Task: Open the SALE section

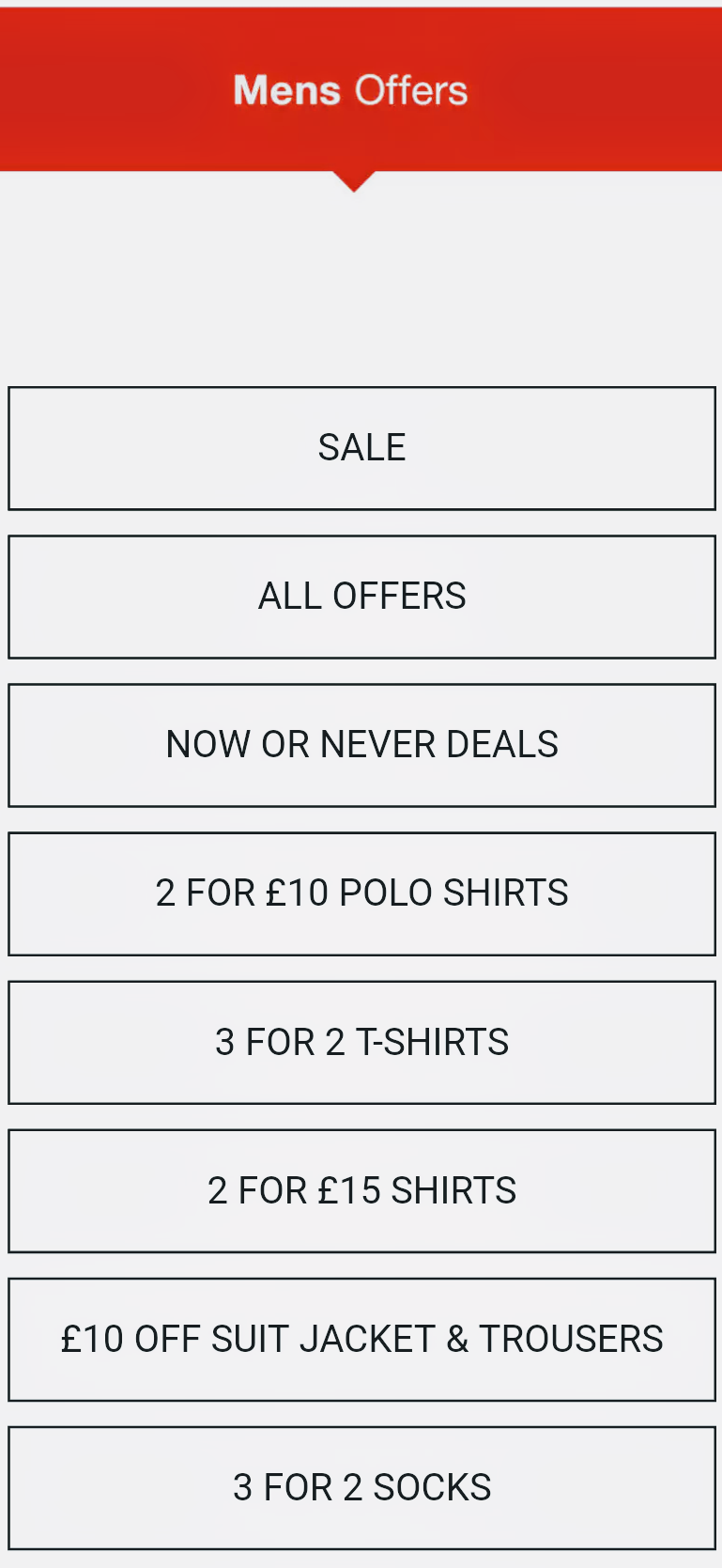Action: tap(361, 448)
